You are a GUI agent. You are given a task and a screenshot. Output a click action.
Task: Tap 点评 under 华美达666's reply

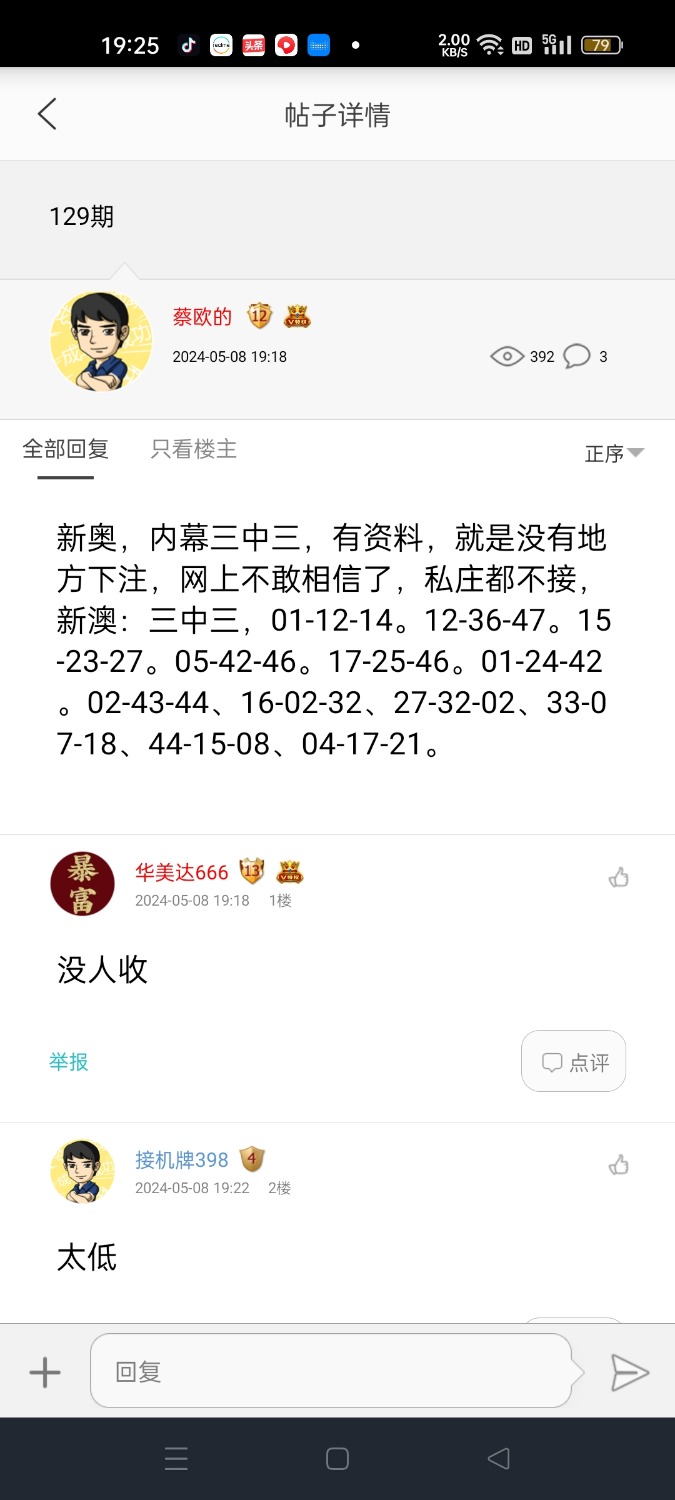point(574,1062)
